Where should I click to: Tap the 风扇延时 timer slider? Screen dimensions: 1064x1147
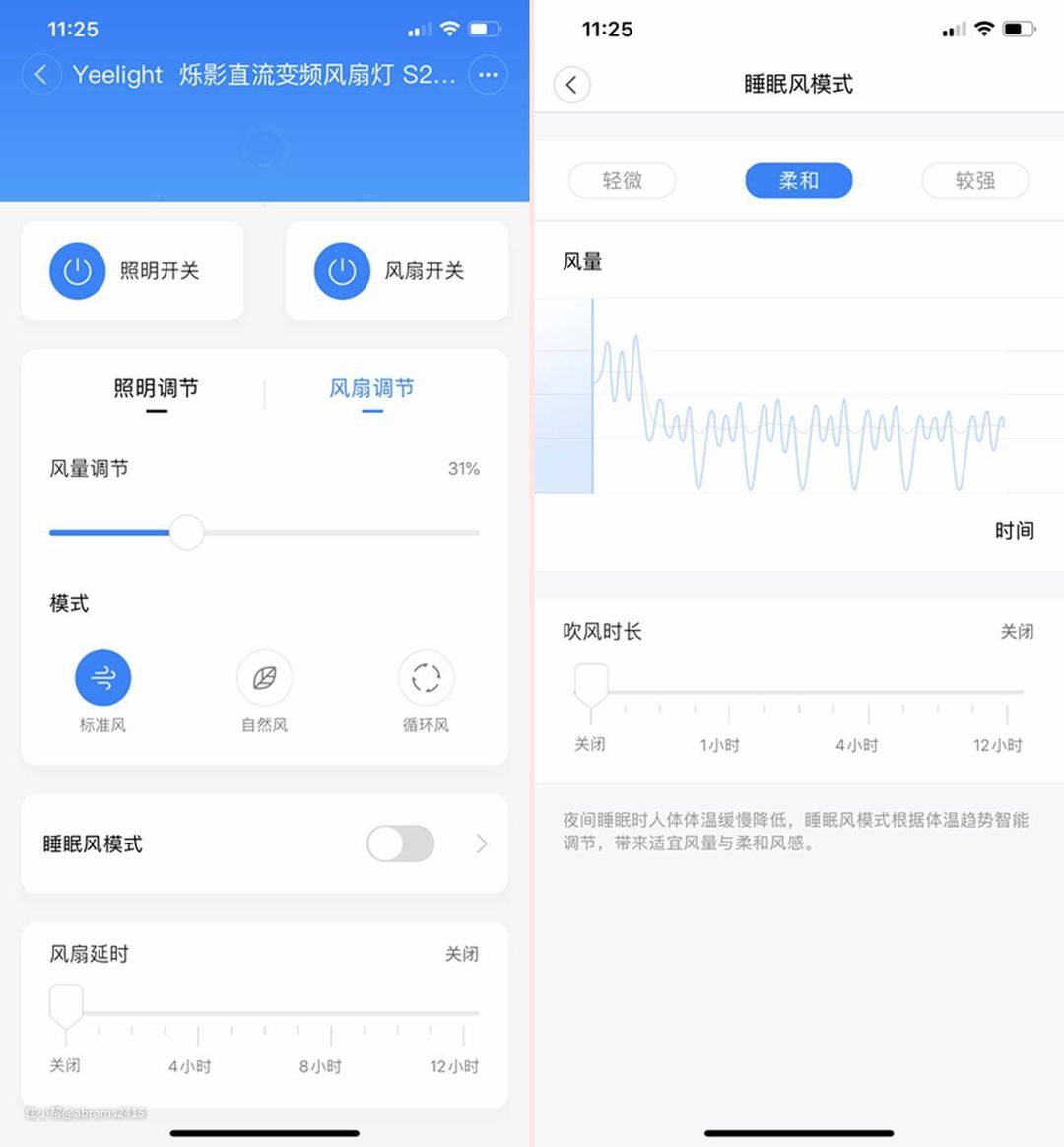click(264, 1012)
